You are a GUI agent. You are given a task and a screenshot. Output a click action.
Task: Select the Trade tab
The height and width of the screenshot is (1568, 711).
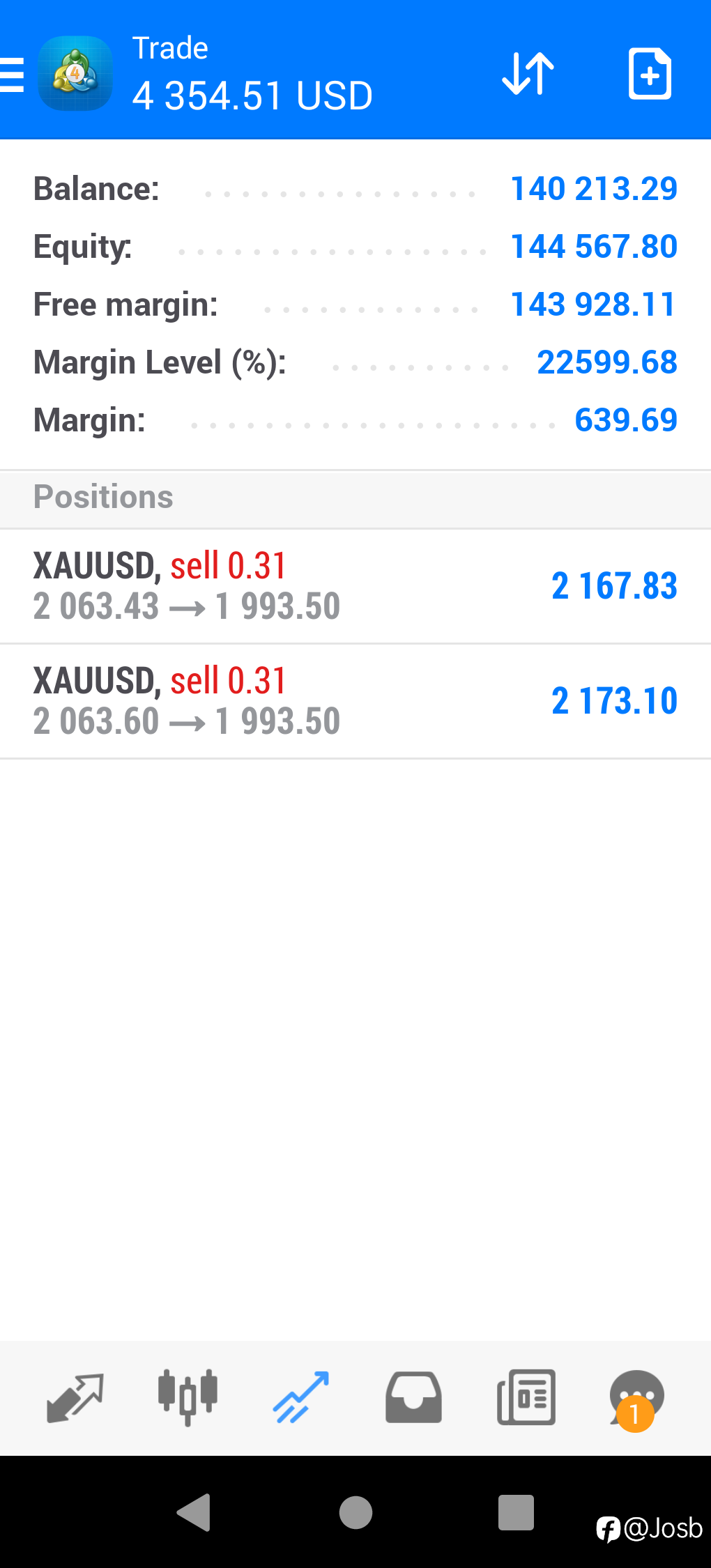(300, 1397)
